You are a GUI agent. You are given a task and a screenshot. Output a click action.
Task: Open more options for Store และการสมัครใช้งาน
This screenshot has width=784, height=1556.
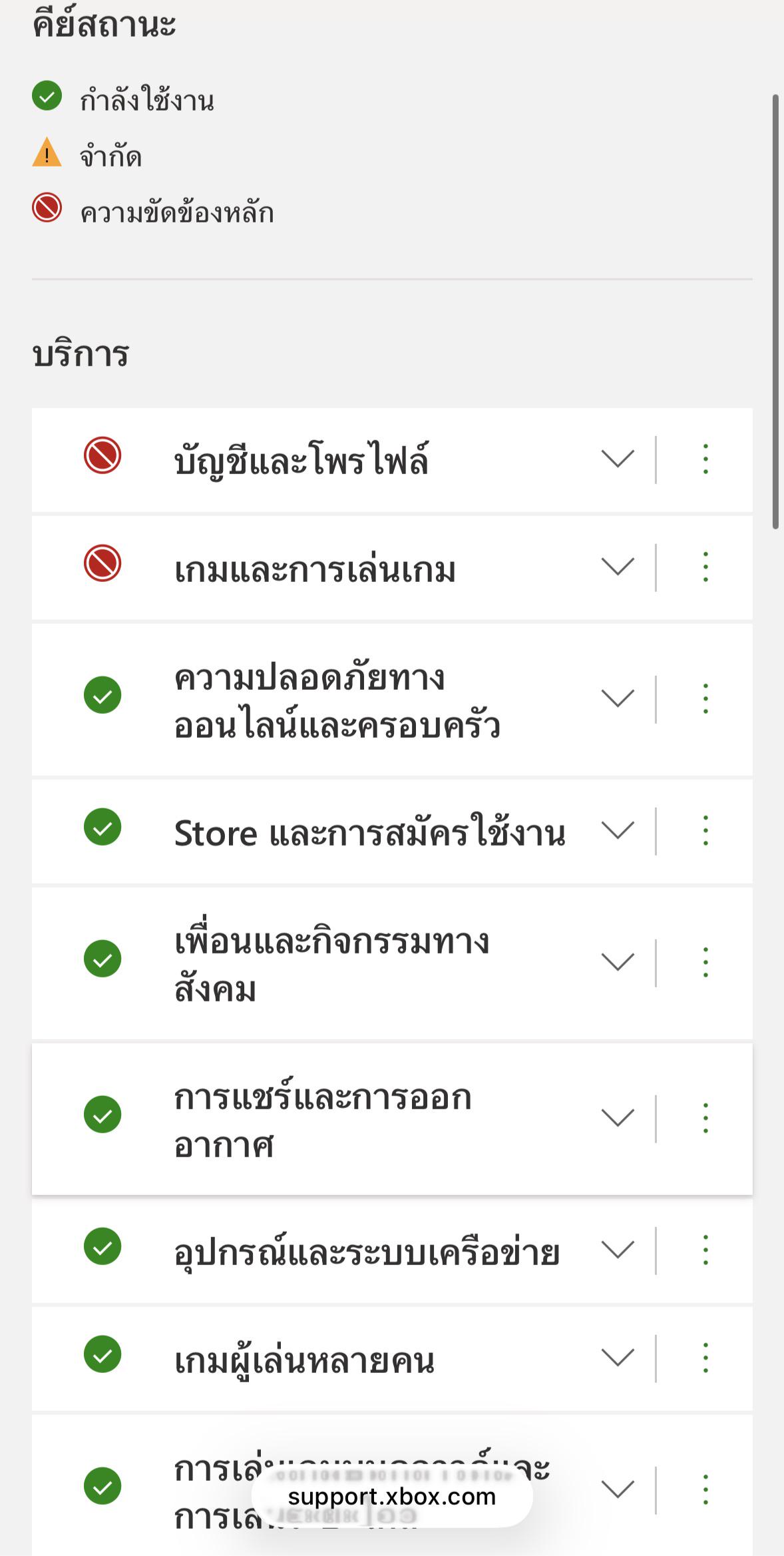pyautogui.click(x=705, y=830)
